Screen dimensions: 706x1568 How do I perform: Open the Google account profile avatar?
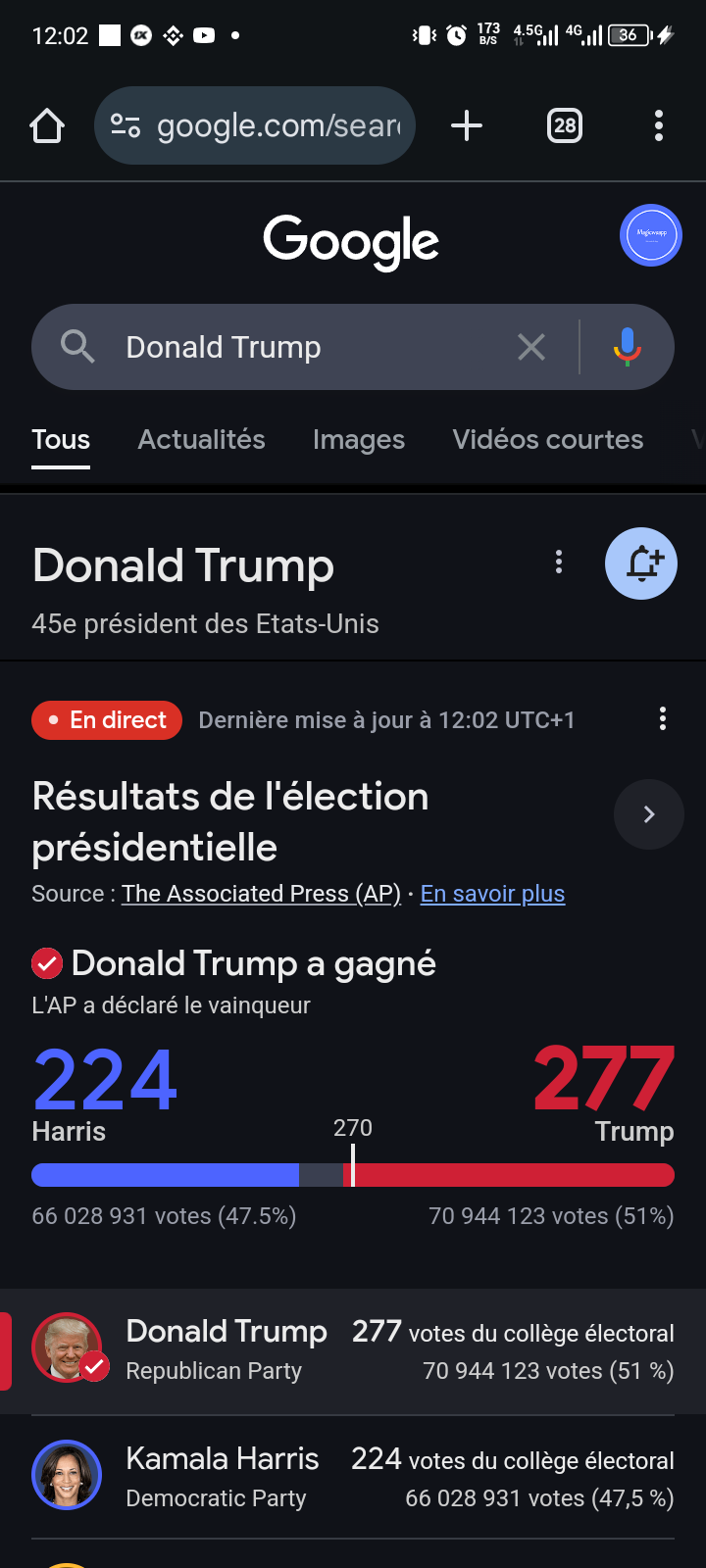point(650,235)
